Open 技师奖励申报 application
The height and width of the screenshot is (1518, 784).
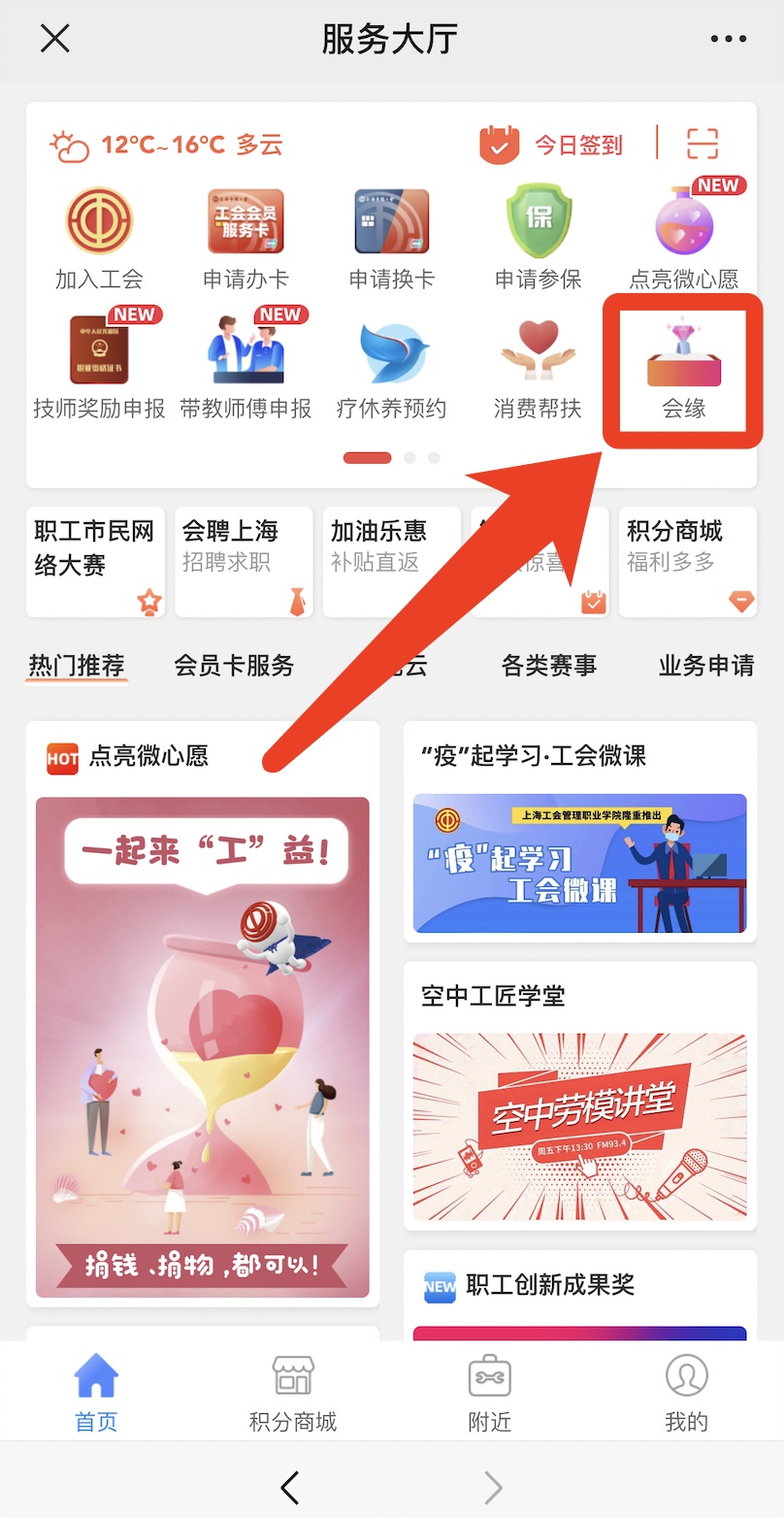coord(99,369)
